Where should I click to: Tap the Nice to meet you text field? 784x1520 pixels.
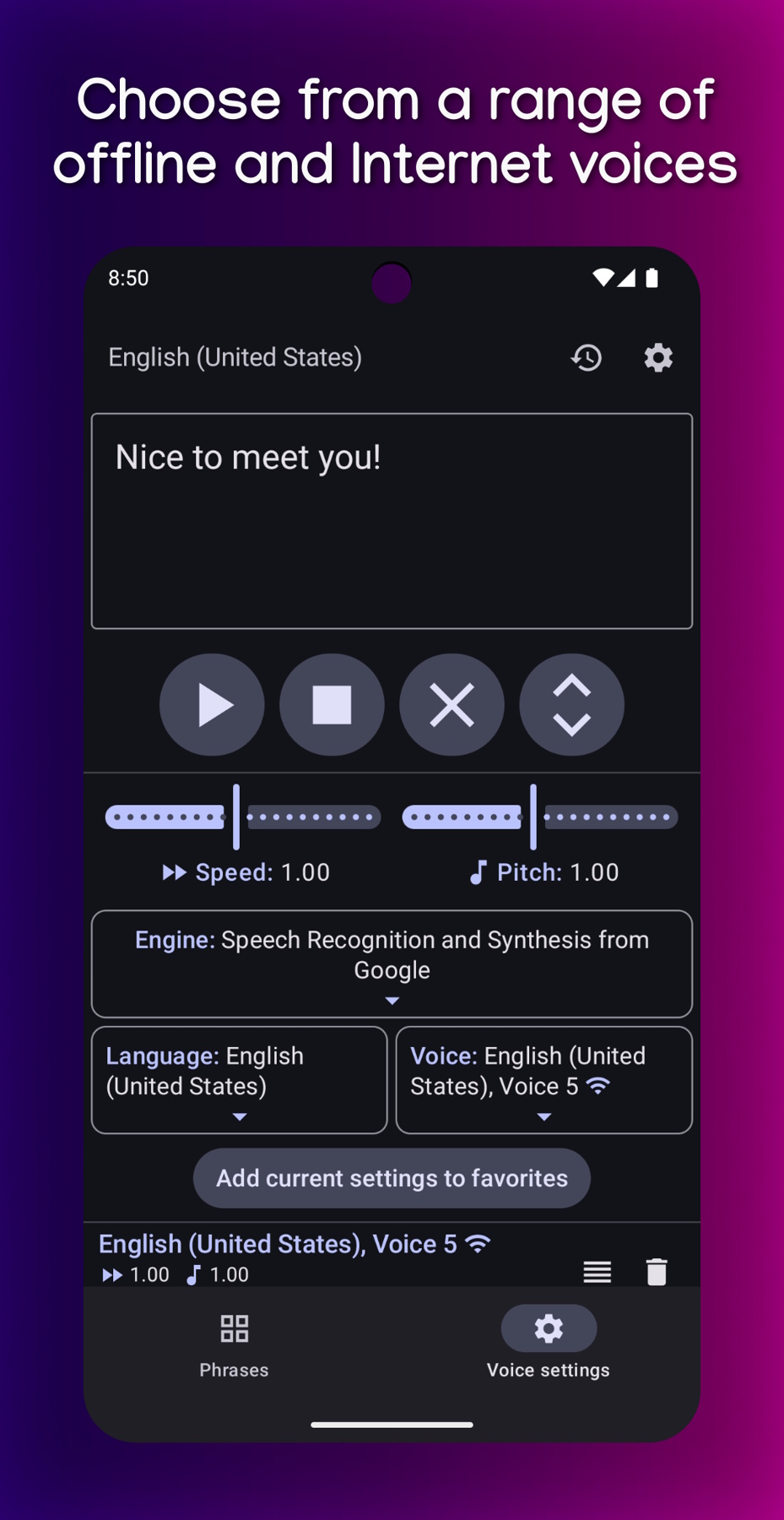[x=391, y=519]
